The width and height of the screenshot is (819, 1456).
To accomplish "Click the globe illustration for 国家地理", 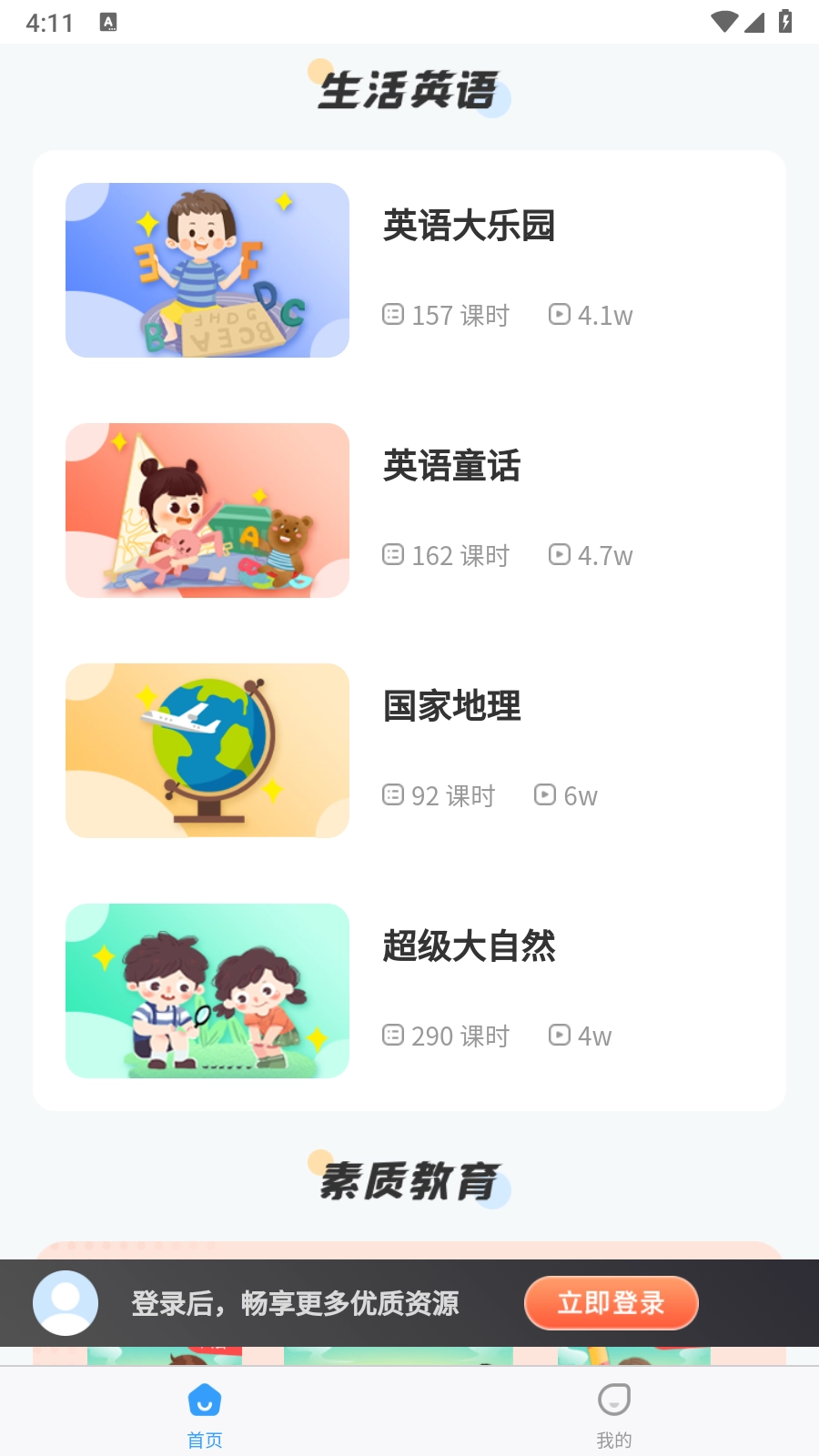I will point(207,750).
